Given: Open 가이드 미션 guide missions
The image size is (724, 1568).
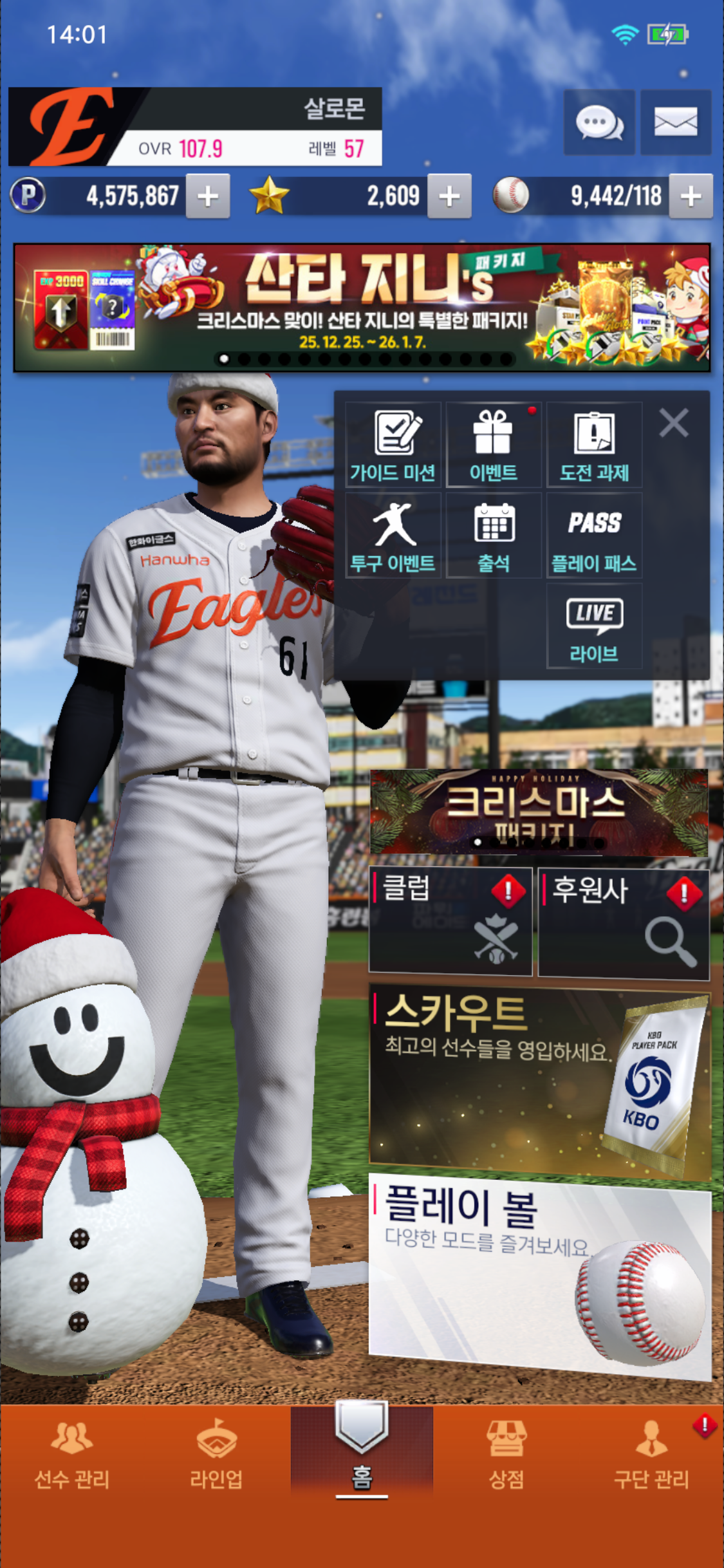Looking at the screenshot, I should click(x=393, y=445).
